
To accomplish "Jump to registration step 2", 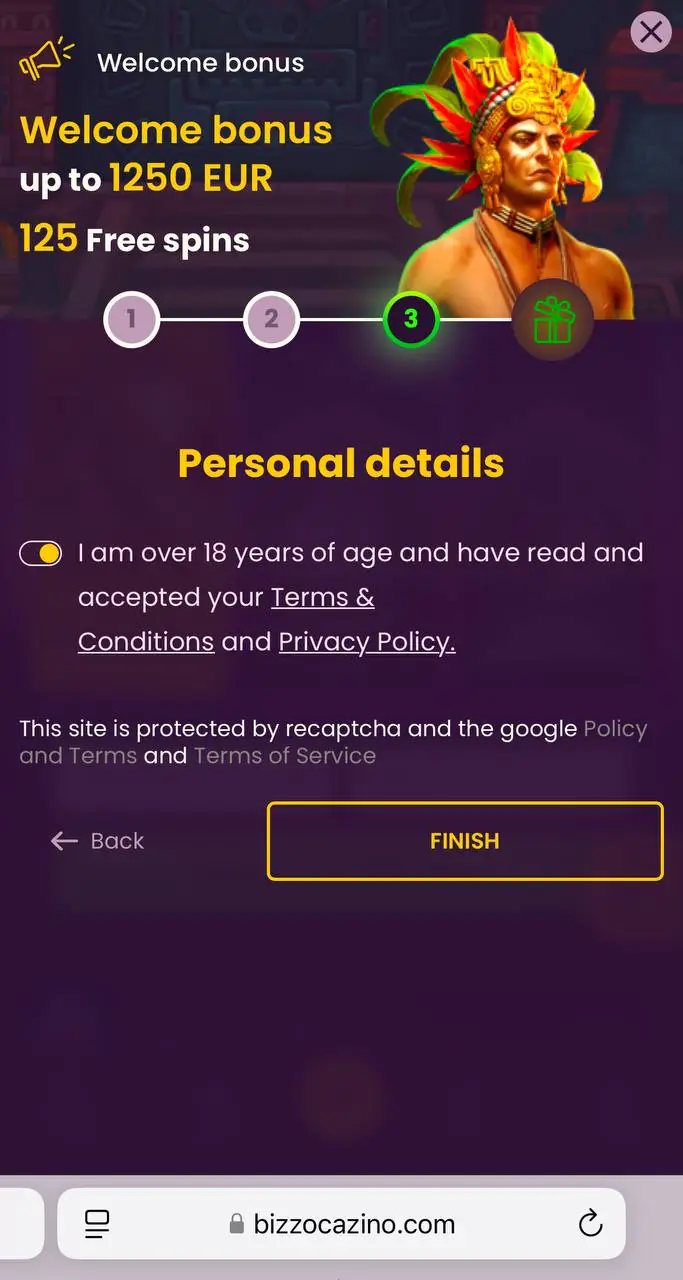I will [271, 321].
